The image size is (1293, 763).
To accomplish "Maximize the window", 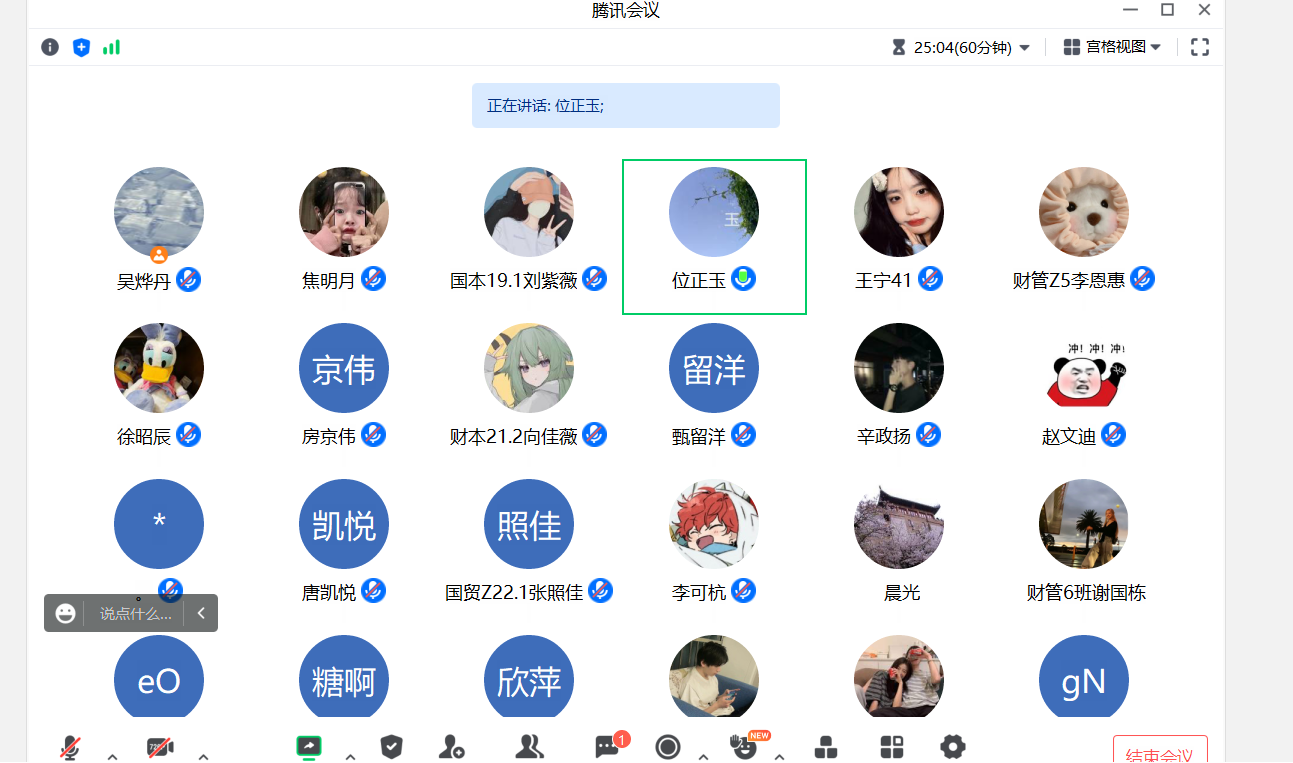I will [x=1167, y=10].
